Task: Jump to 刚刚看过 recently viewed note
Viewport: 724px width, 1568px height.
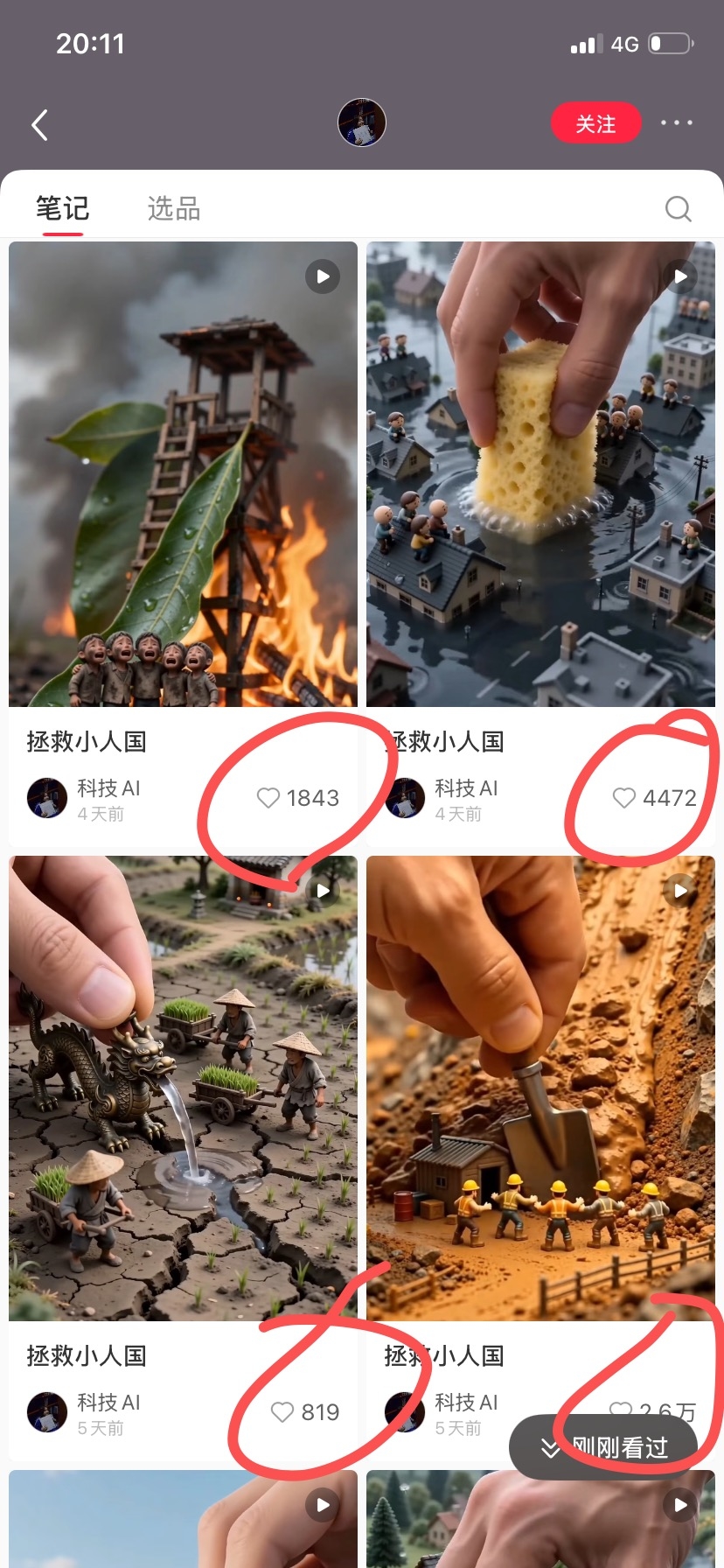Action: tap(603, 1448)
